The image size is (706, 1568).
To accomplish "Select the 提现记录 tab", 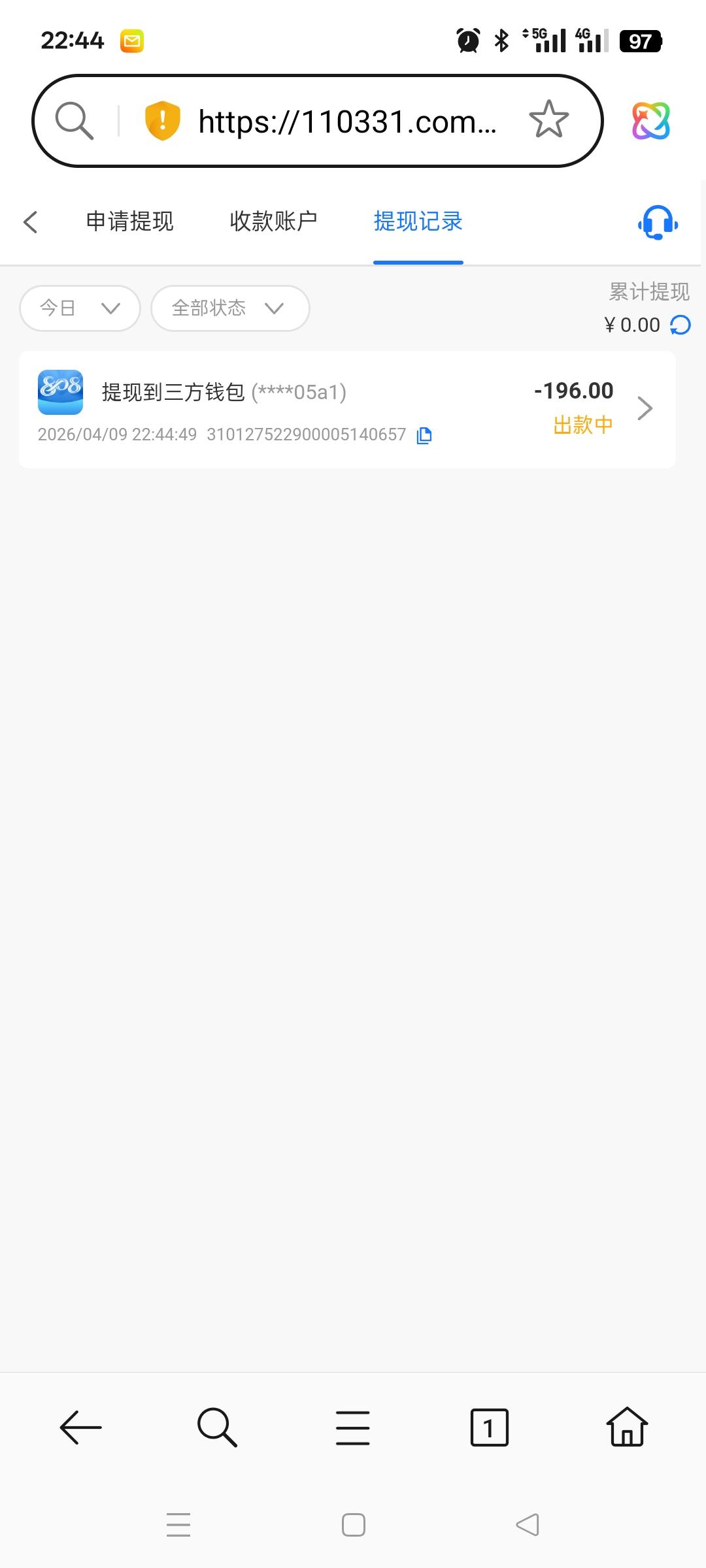I will 418,222.
